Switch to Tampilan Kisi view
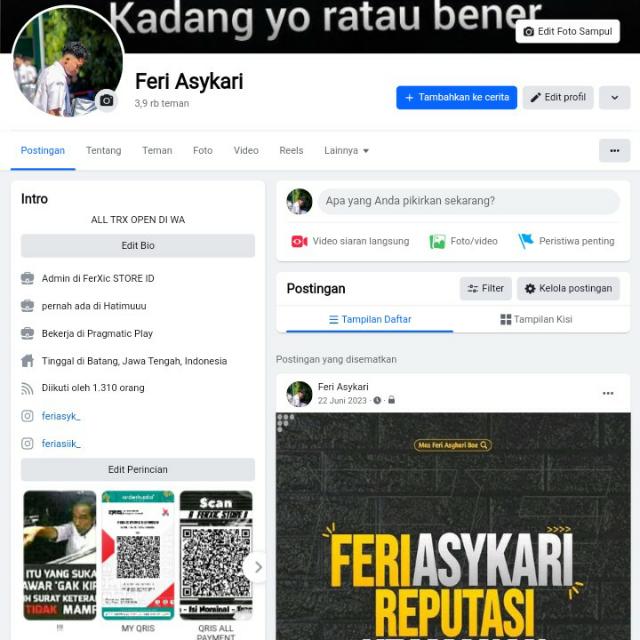640x640 pixels. tap(536, 319)
